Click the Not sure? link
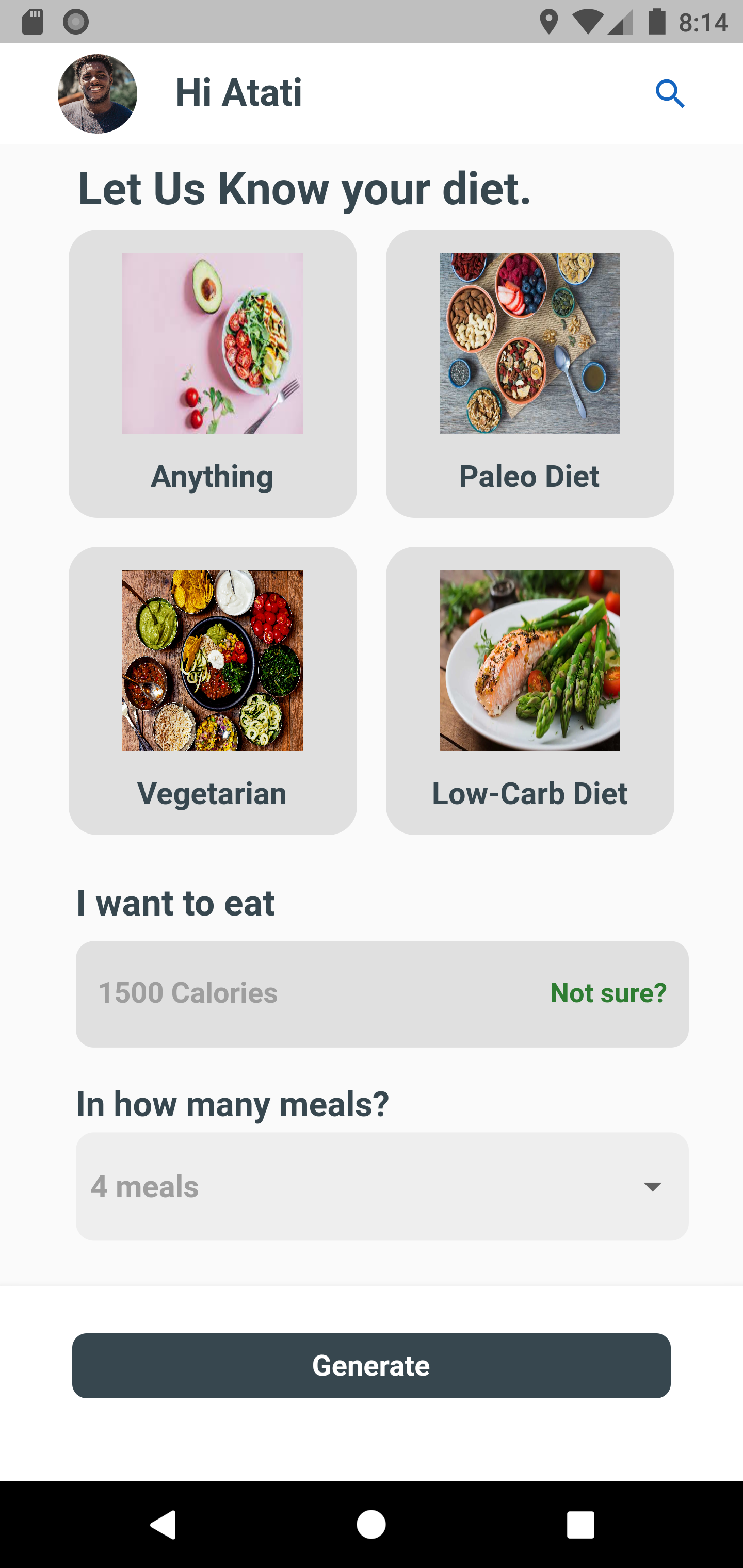 pyautogui.click(x=607, y=992)
